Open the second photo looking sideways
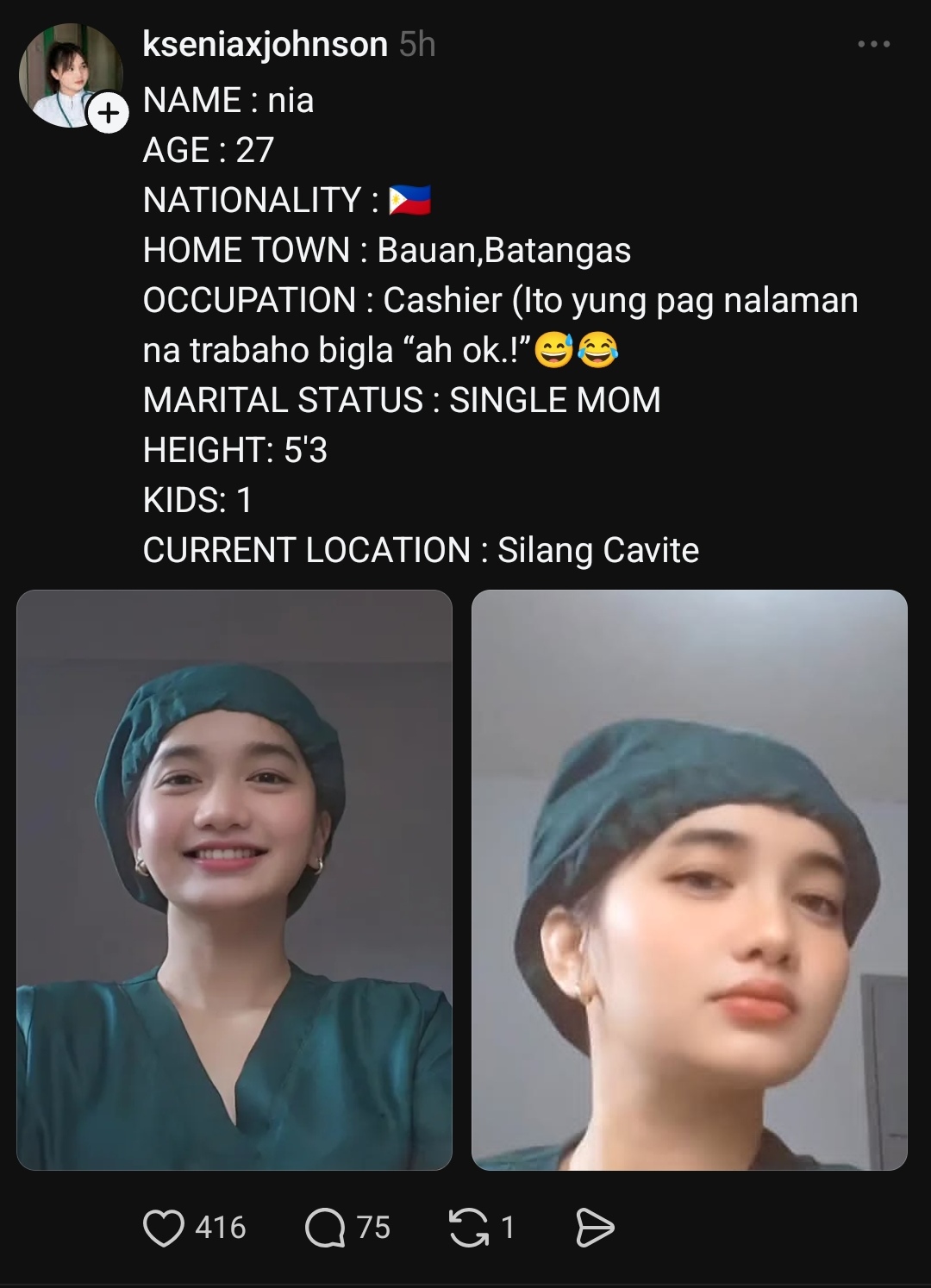The image size is (931, 1288). pyautogui.click(x=690, y=879)
